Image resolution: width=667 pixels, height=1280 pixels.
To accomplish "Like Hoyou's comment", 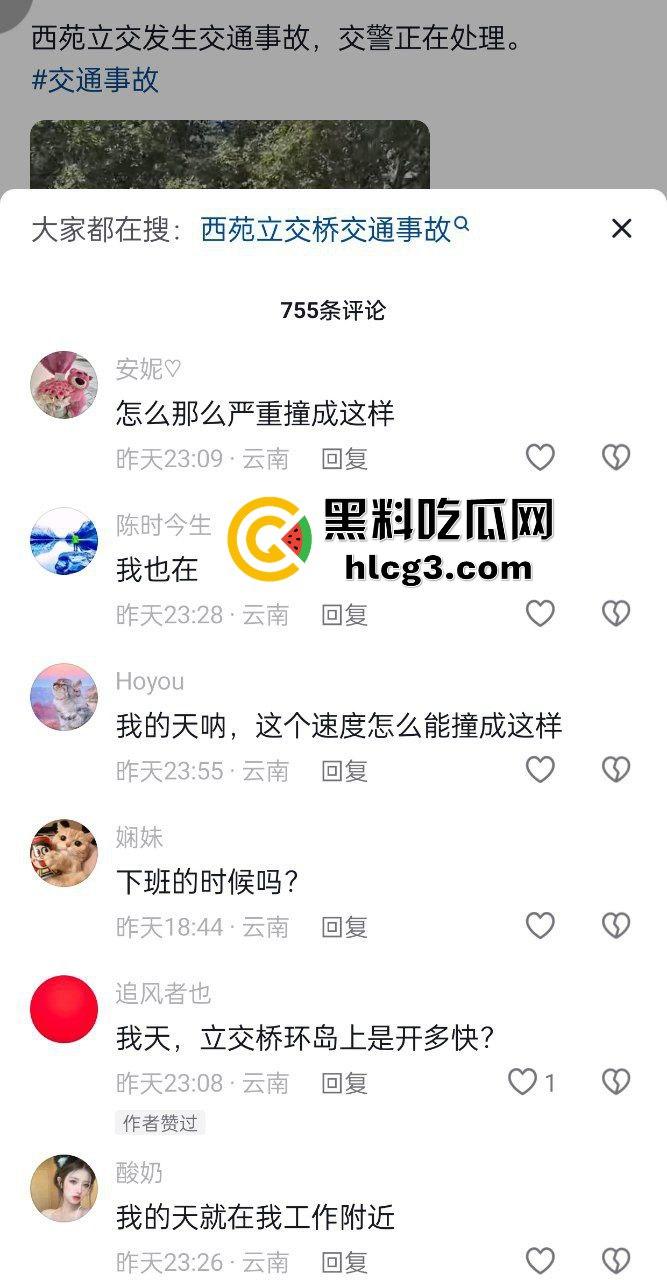I will (540, 770).
